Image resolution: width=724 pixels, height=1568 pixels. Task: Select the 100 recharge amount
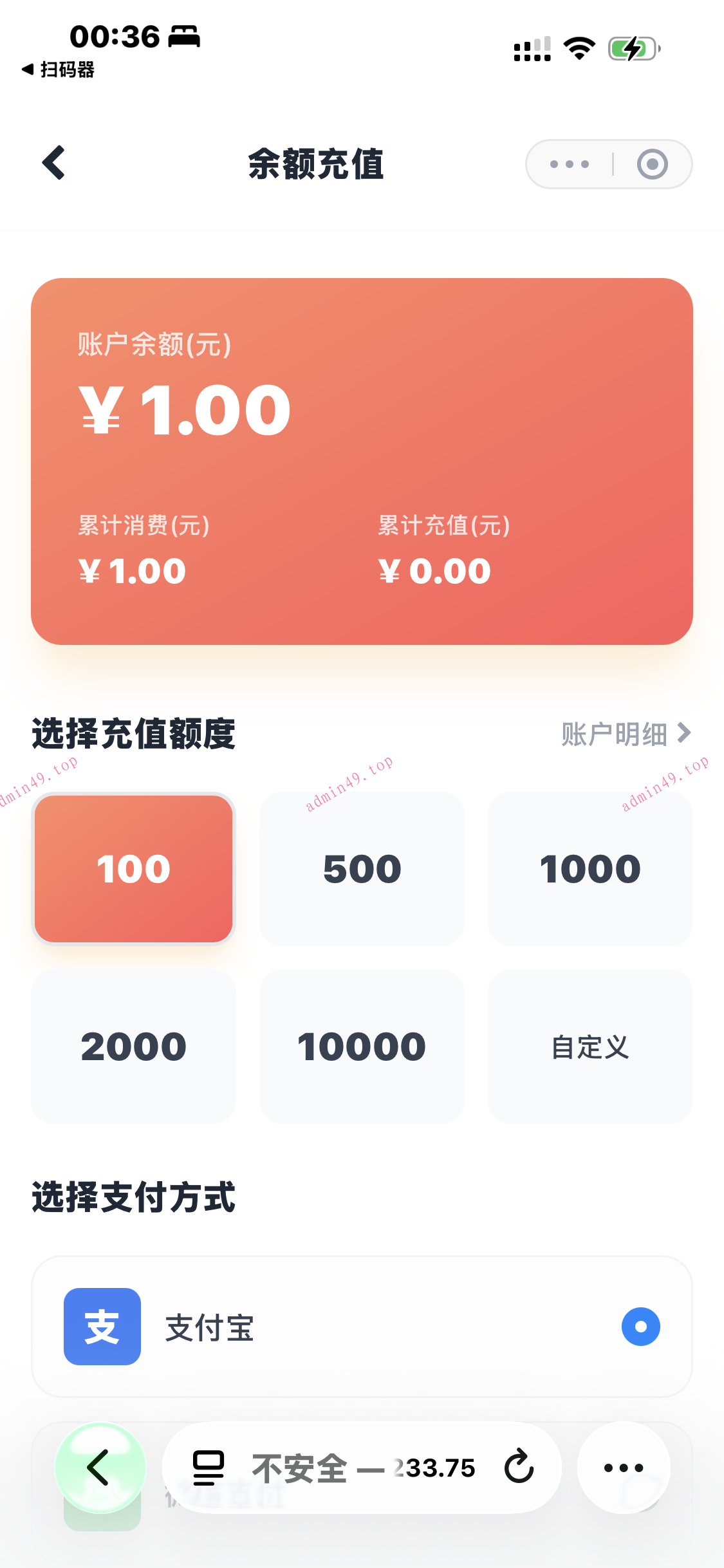pyautogui.click(x=133, y=869)
